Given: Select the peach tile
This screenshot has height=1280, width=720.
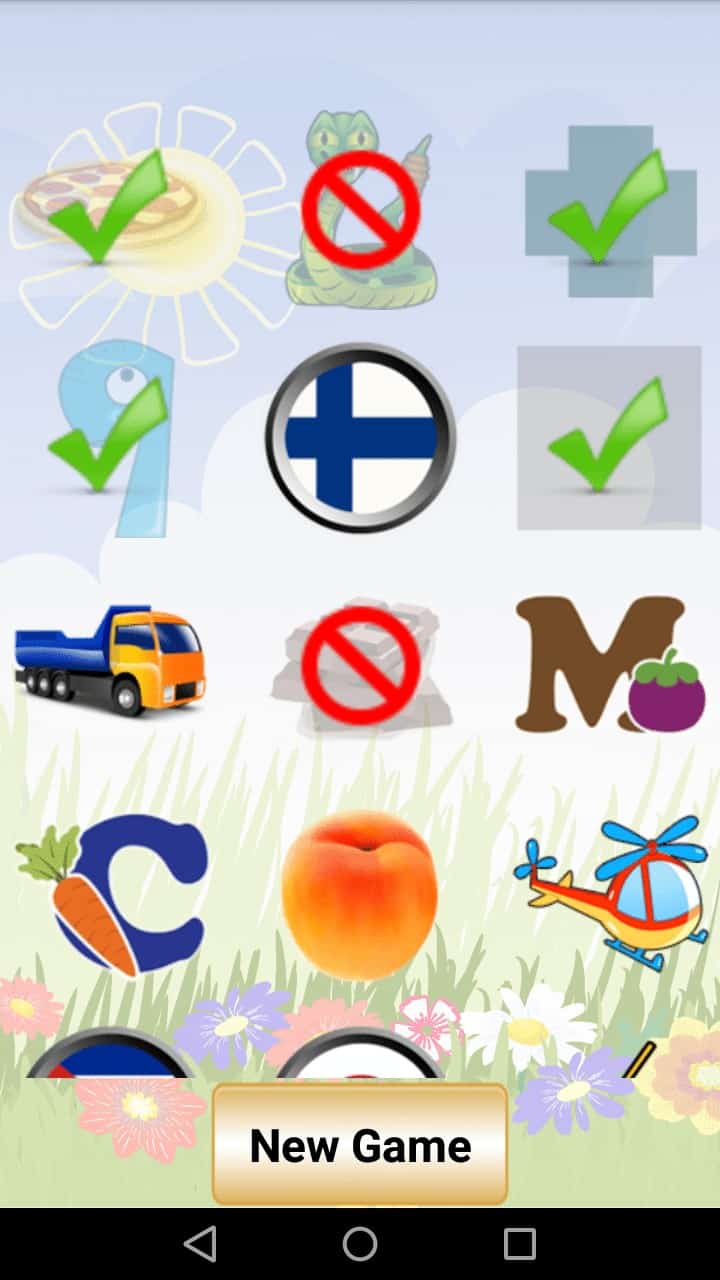Looking at the screenshot, I should [x=359, y=894].
